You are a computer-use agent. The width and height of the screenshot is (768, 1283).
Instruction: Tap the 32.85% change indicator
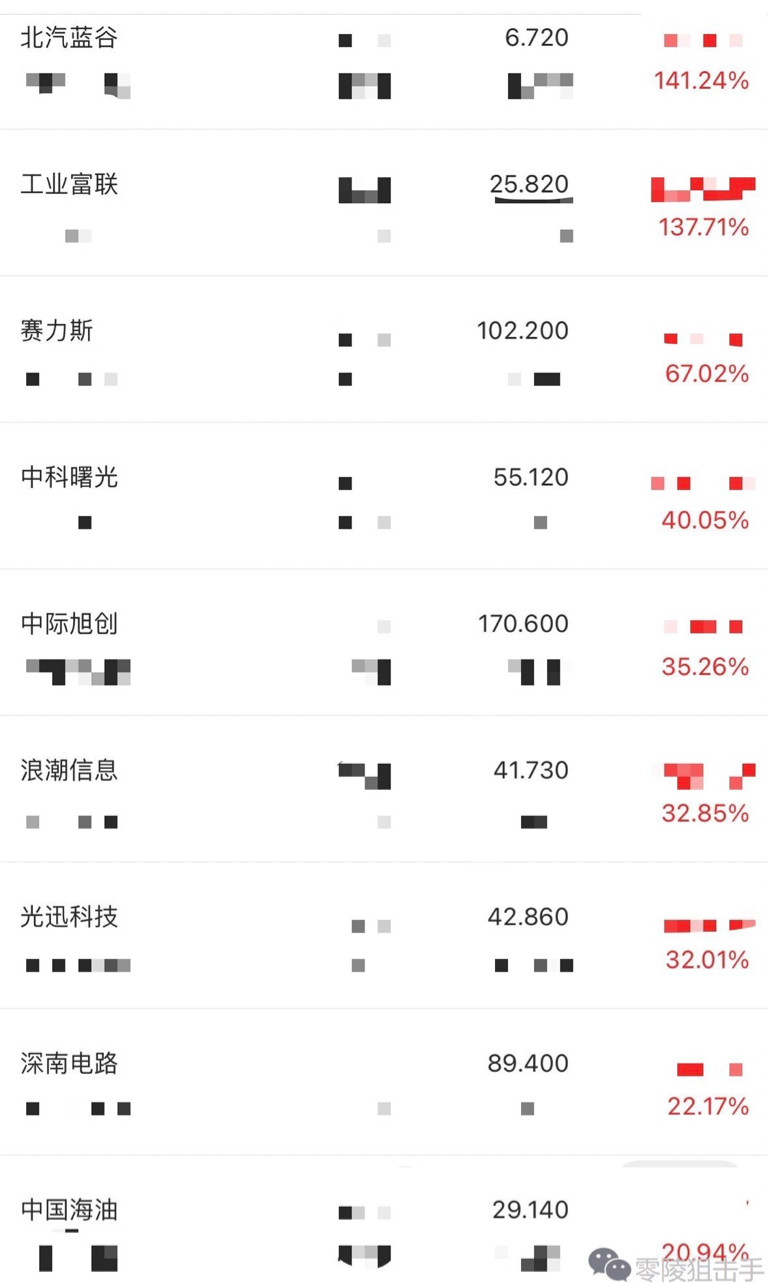point(706,813)
